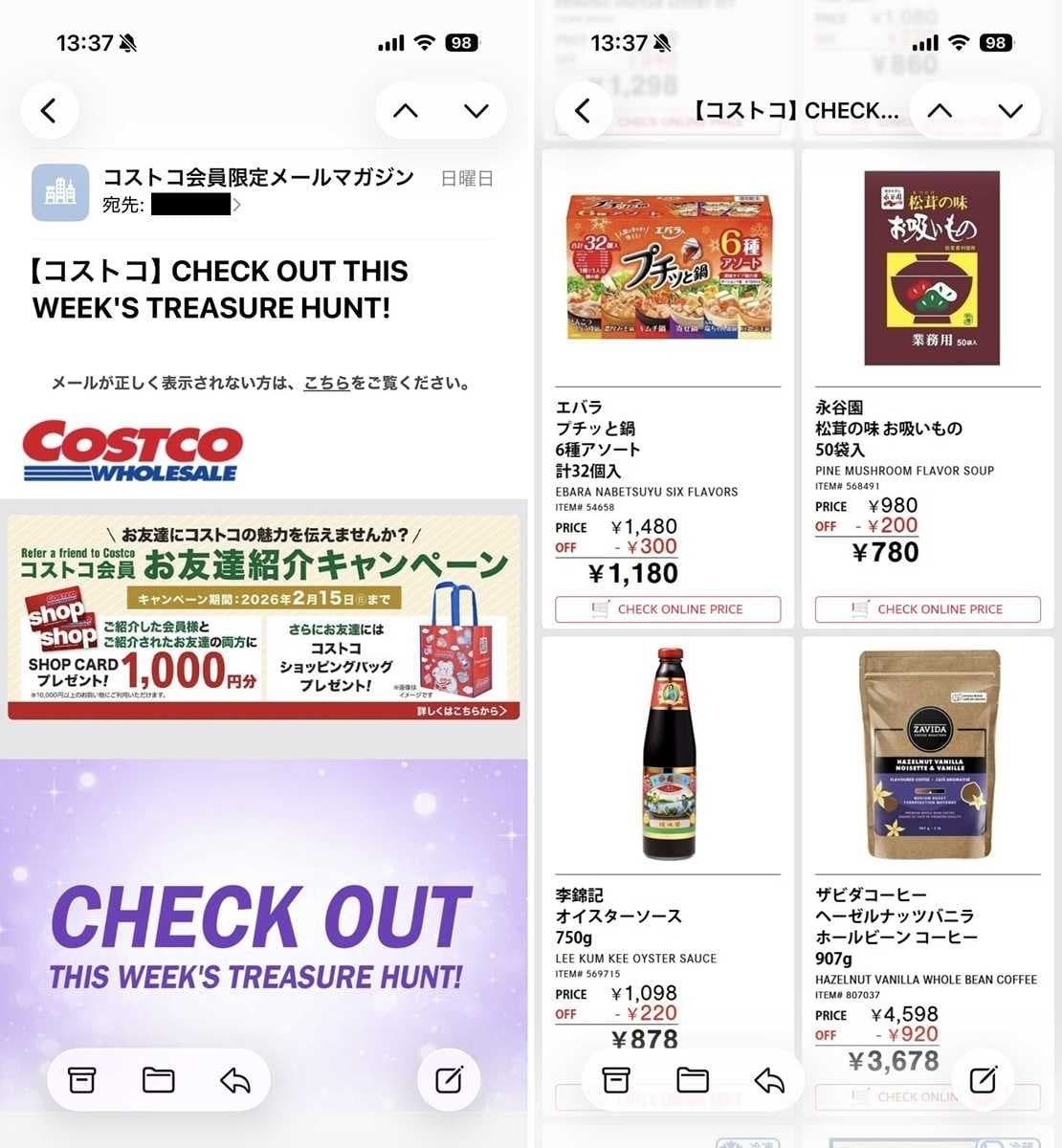Screen dimensions: 1062x1148
Task: Reply to the email on the purple banner screen
Action: [234, 1080]
